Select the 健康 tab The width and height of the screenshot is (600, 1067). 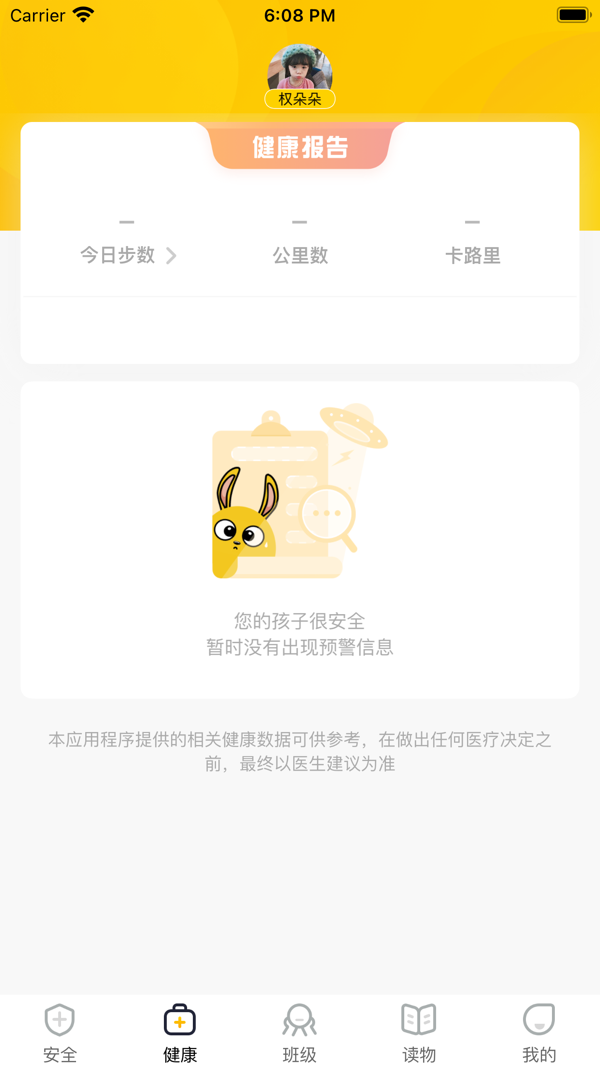[180, 1032]
